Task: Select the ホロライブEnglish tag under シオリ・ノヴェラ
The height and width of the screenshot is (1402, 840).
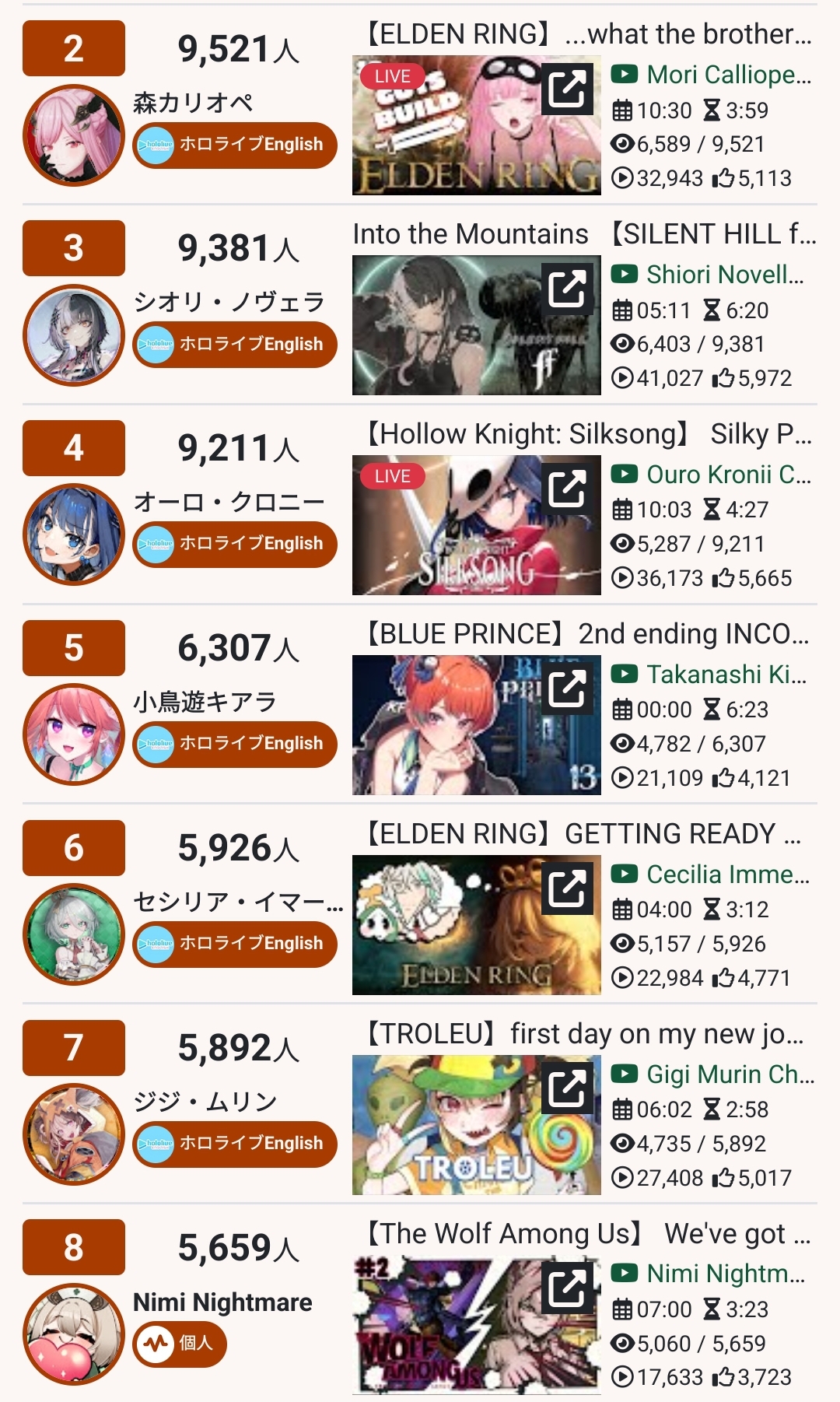Action: 235,345
